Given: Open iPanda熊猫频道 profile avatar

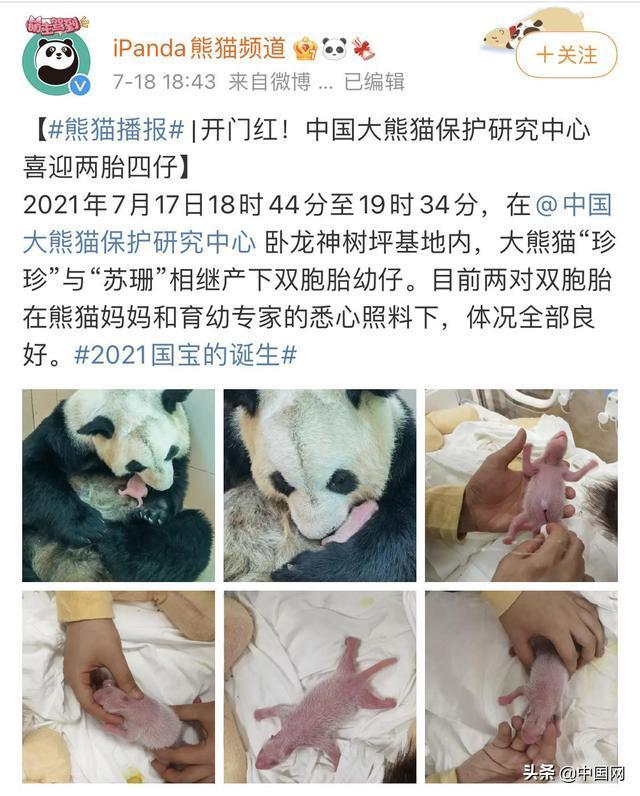Looking at the screenshot, I should [56, 61].
